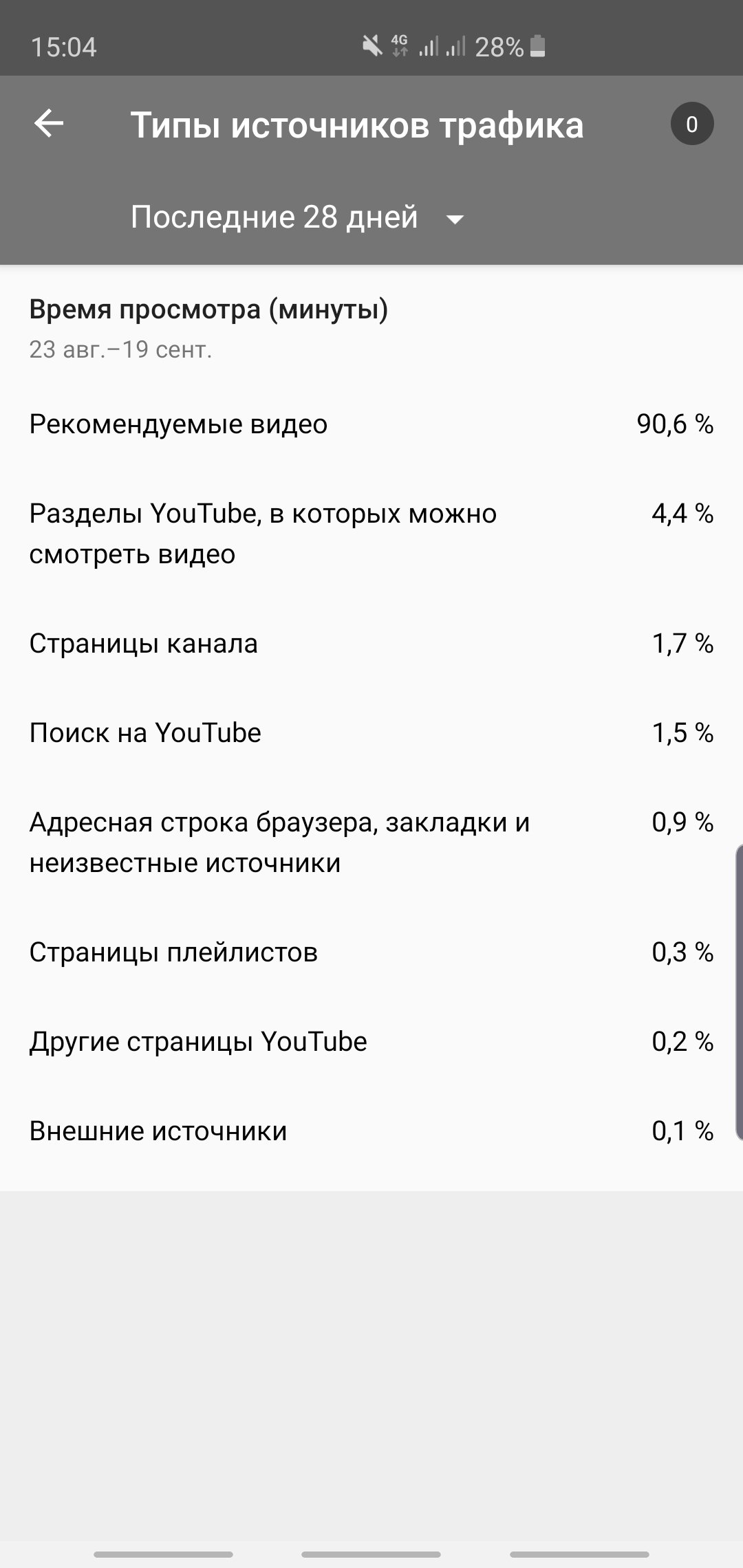Viewport: 743px width, 1568px height.
Task: View Страницы плейлистов details
Action: (371, 952)
